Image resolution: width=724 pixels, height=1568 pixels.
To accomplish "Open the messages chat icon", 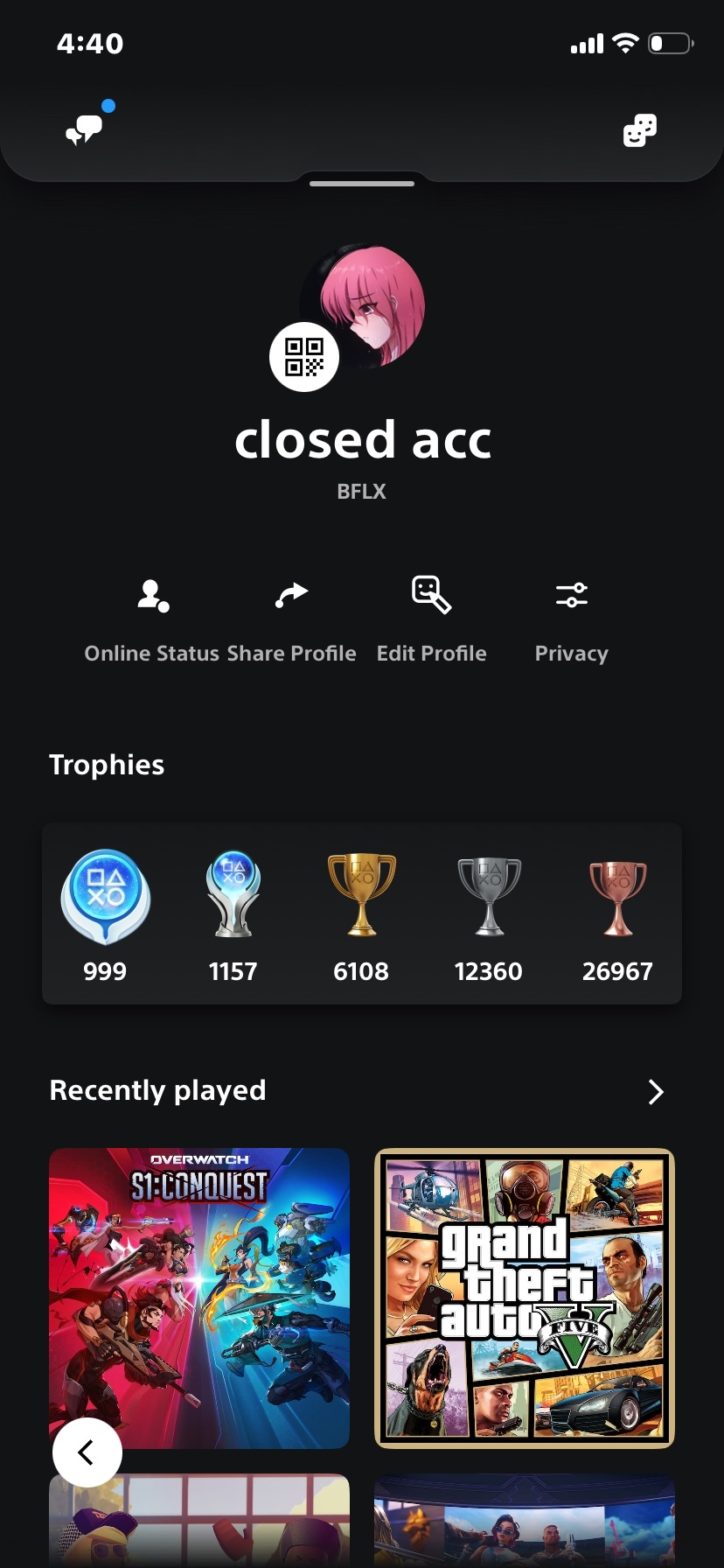I will coord(85,129).
